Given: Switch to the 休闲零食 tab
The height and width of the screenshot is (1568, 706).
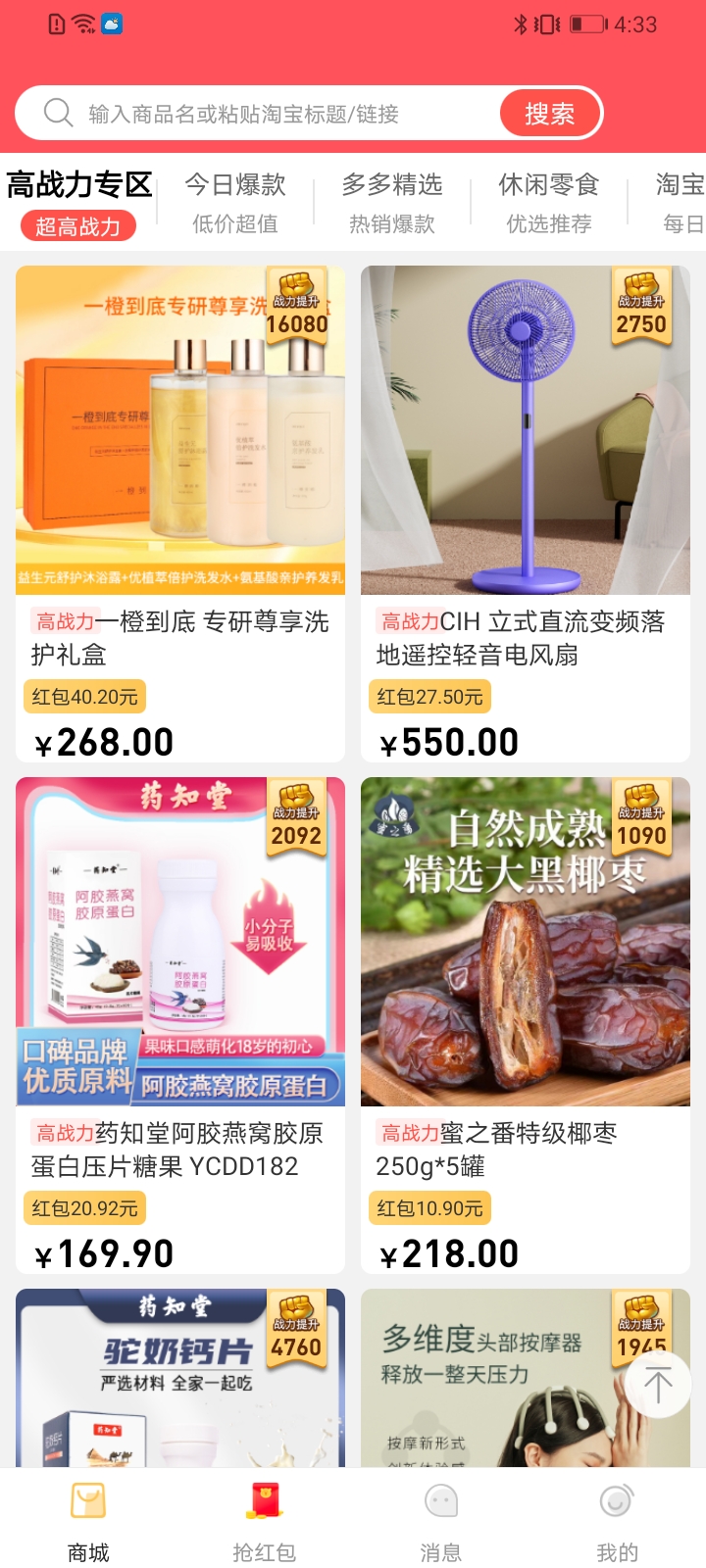Looking at the screenshot, I should click(x=548, y=203).
